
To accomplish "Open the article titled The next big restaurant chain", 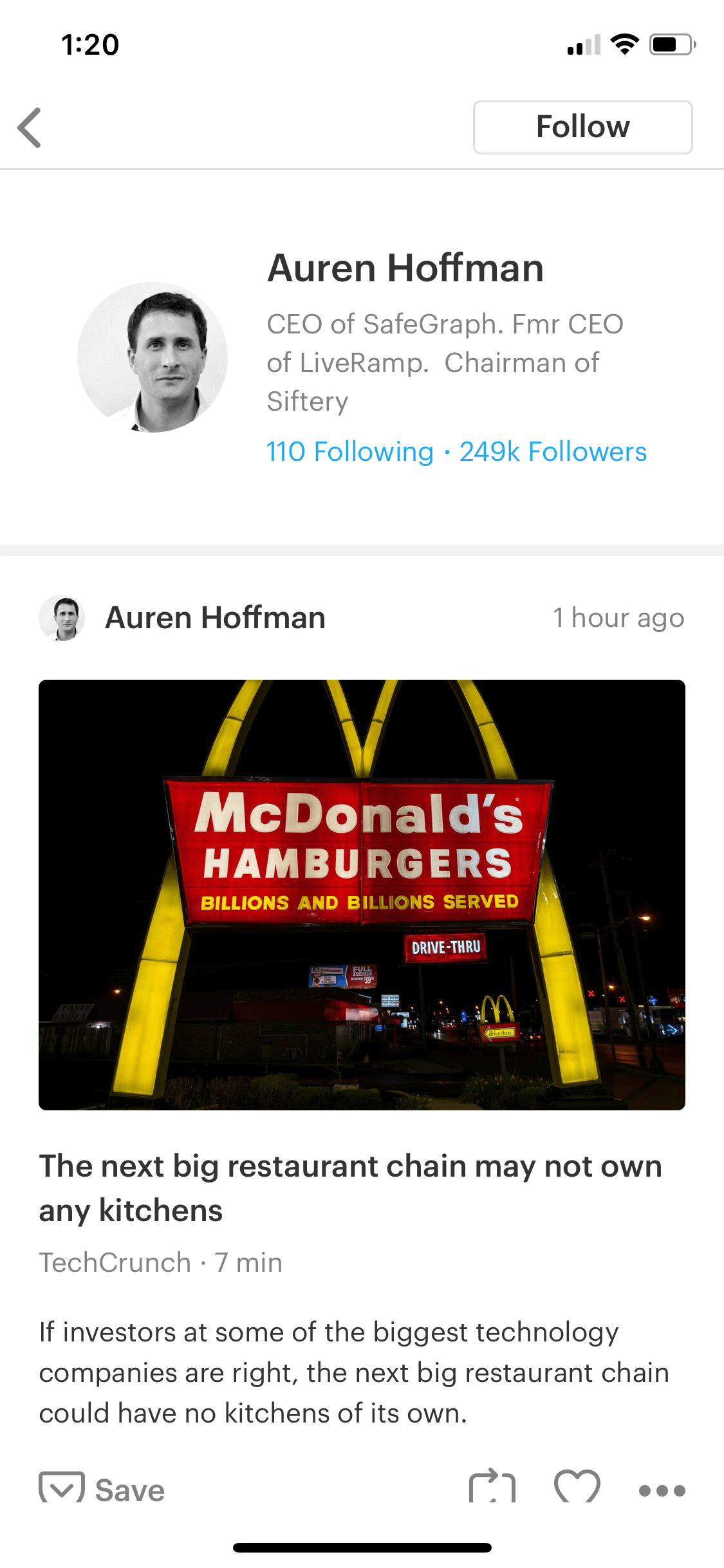I will (x=351, y=1188).
